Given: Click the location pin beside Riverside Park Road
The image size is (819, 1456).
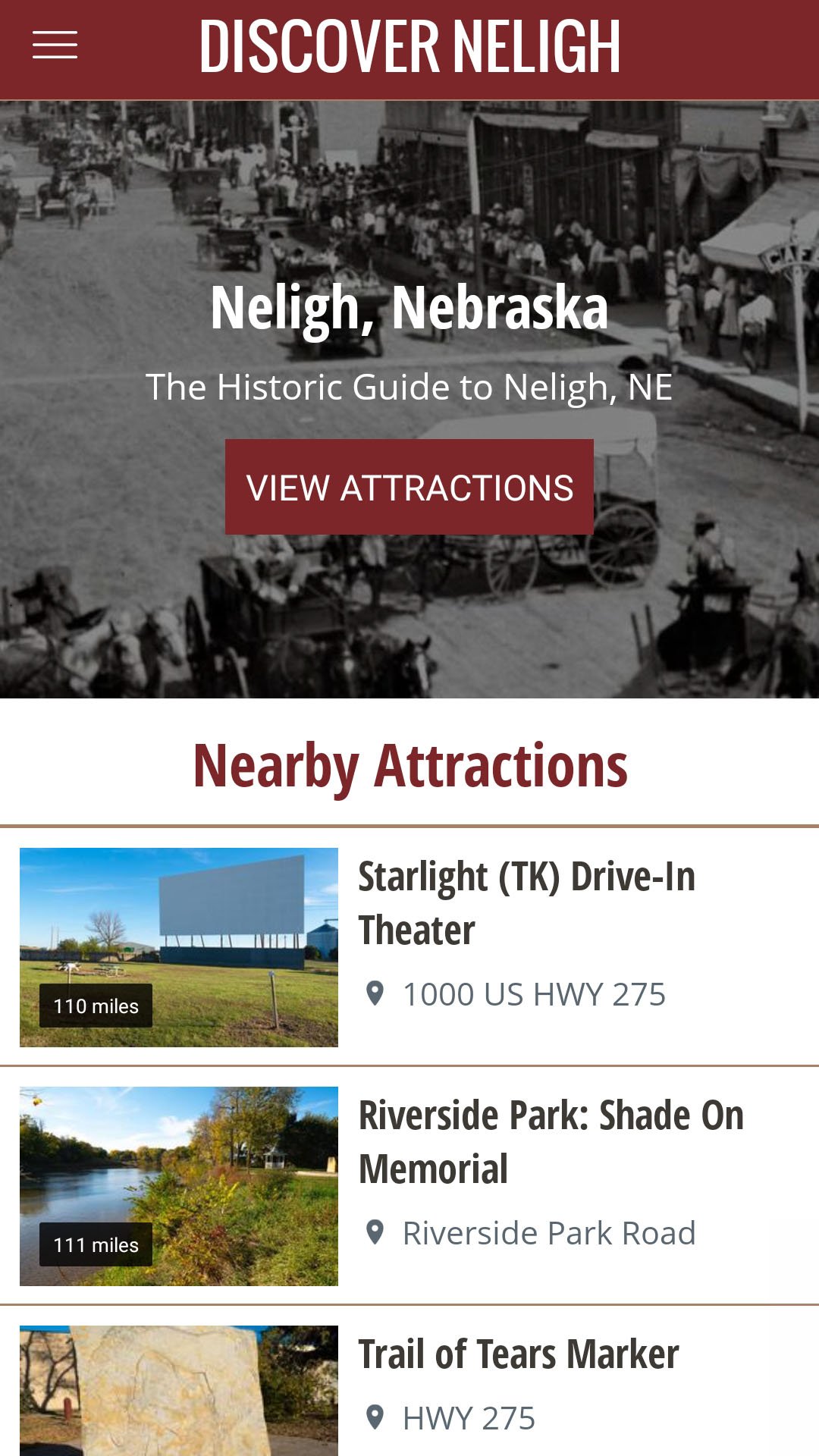Looking at the screenshot, I should 375,1232.
